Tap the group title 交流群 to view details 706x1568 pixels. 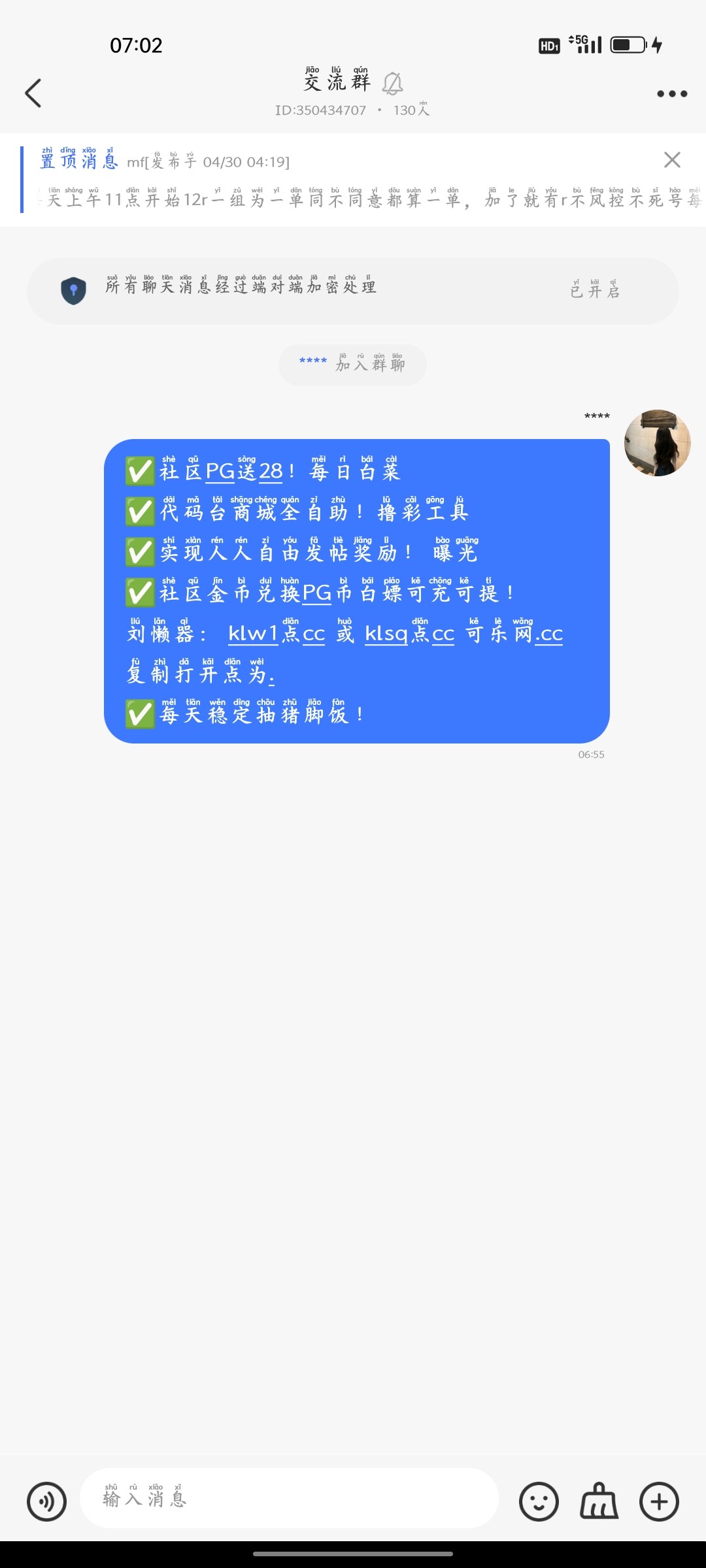(x=336, y=84)
